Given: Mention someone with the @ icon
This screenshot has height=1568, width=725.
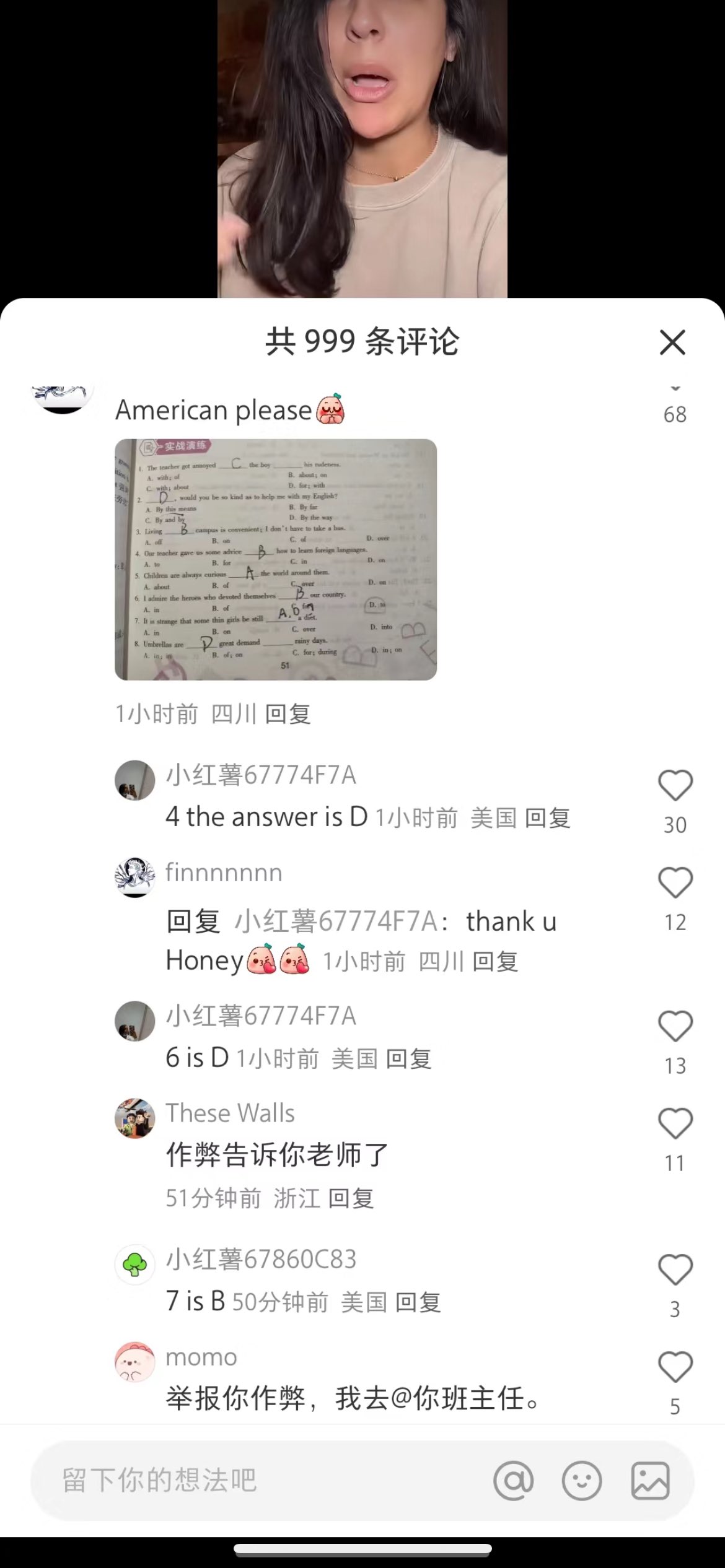Looking at the screenshot, I should [513, 1481].
